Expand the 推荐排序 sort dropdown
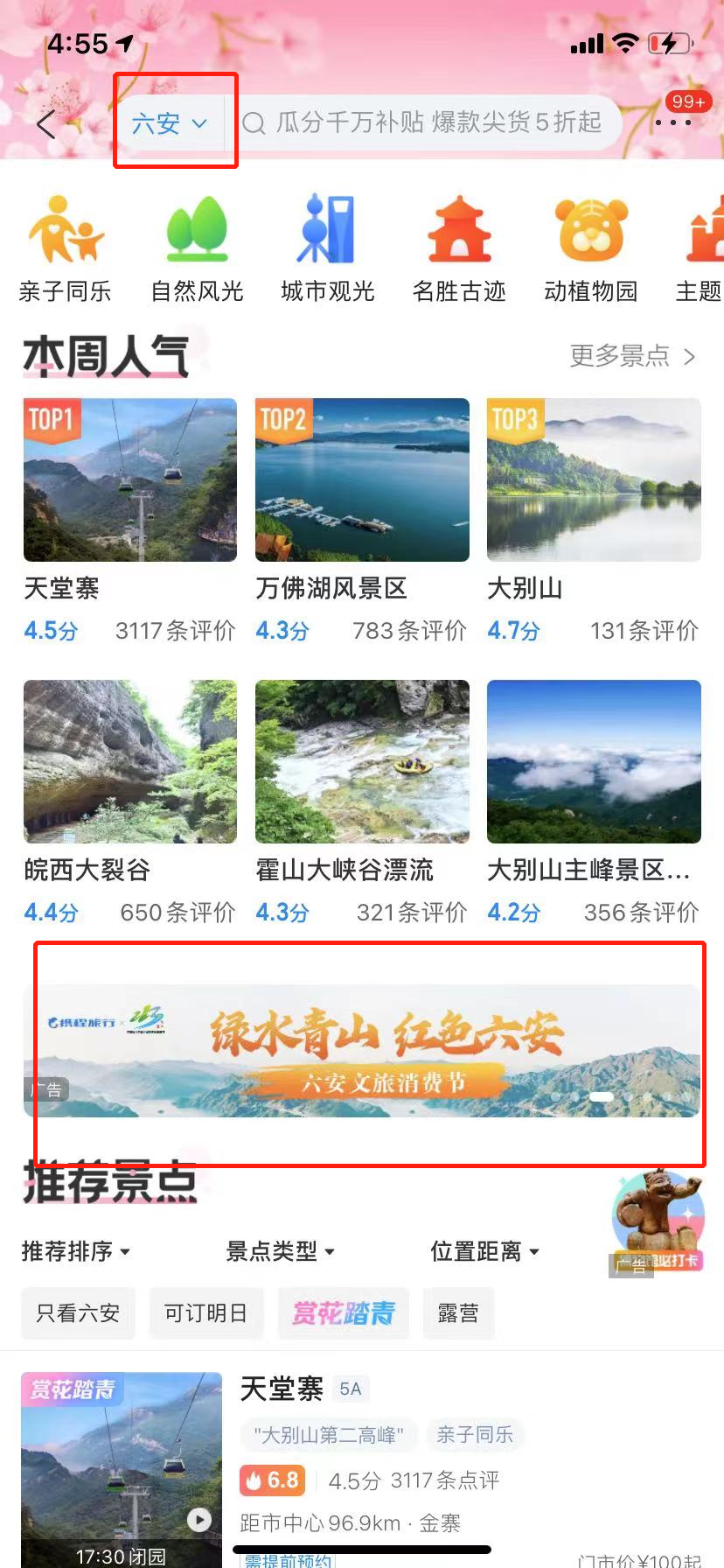Image resolution: width=724 pixels, height=1568 pixels. (x=76, y=1251)
